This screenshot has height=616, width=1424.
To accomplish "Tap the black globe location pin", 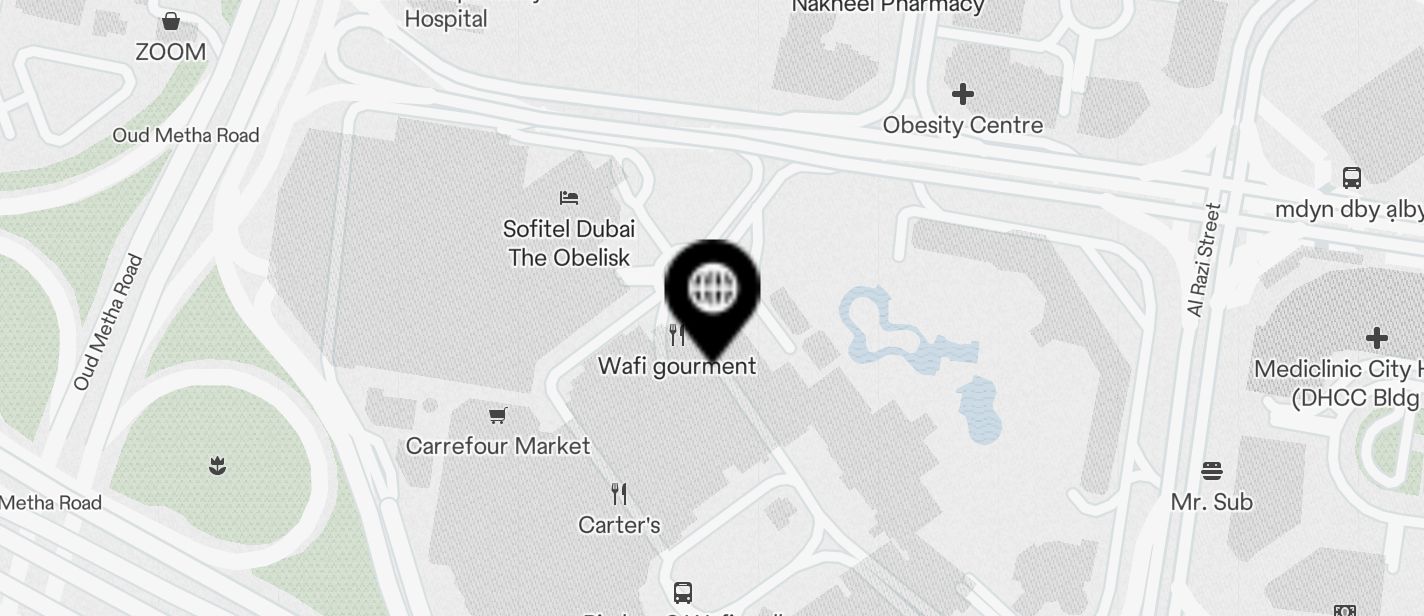I will [x=713, y=291].
